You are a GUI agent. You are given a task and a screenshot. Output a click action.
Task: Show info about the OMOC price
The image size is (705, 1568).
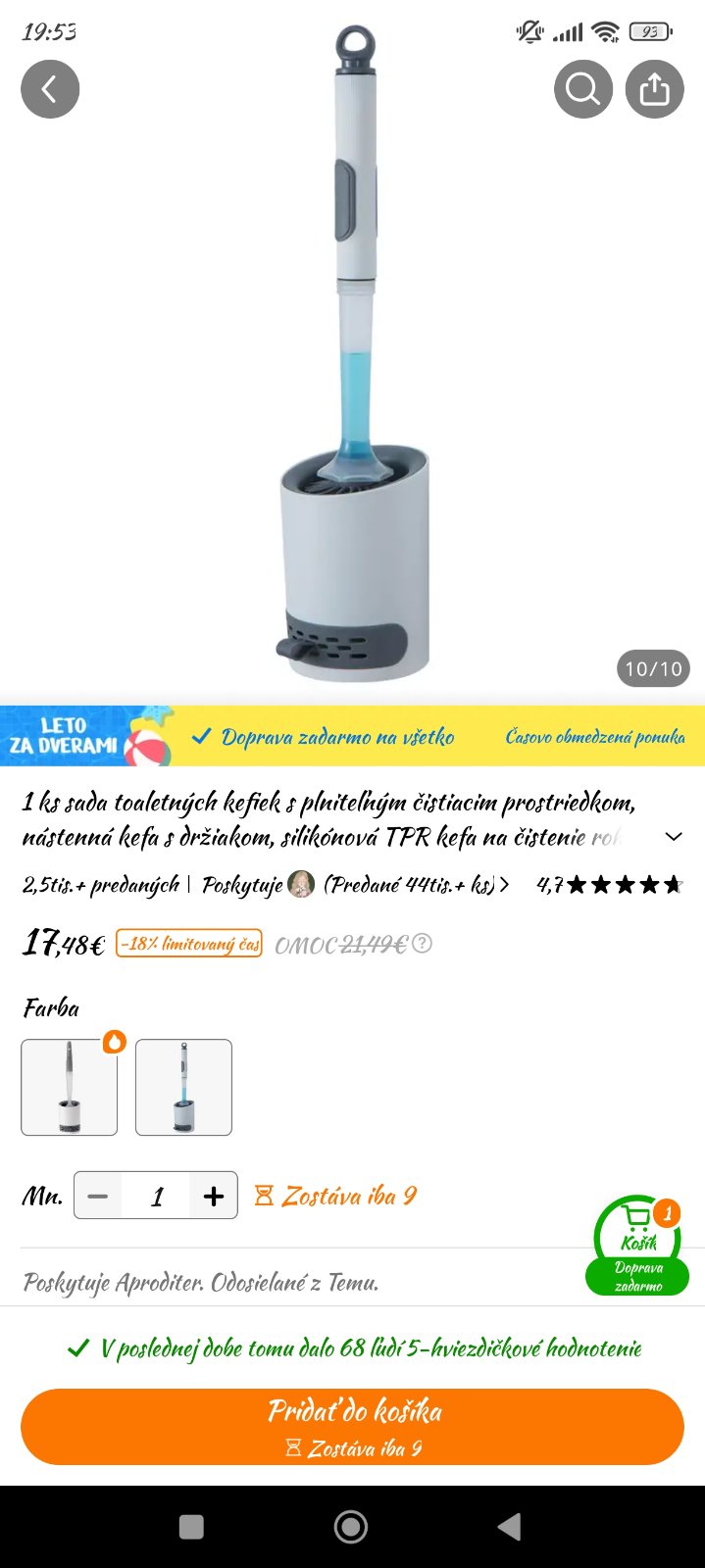422,944
